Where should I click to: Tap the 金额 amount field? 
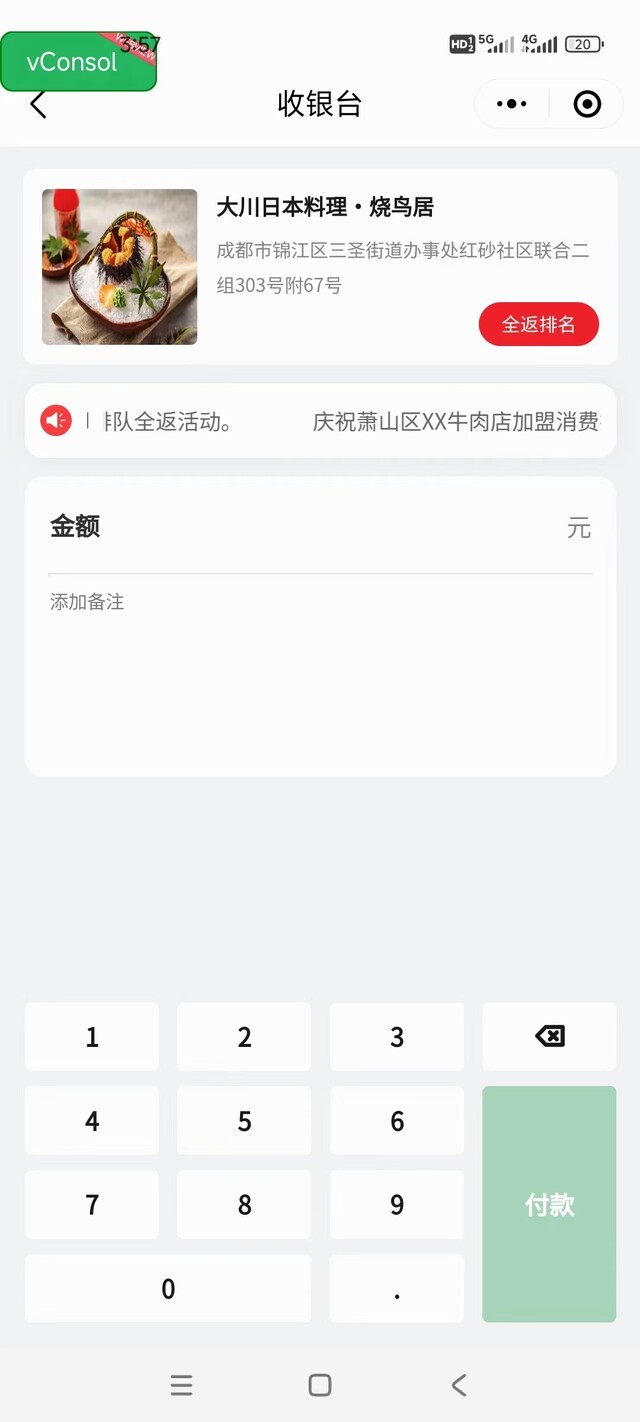(x=320, y=527)
